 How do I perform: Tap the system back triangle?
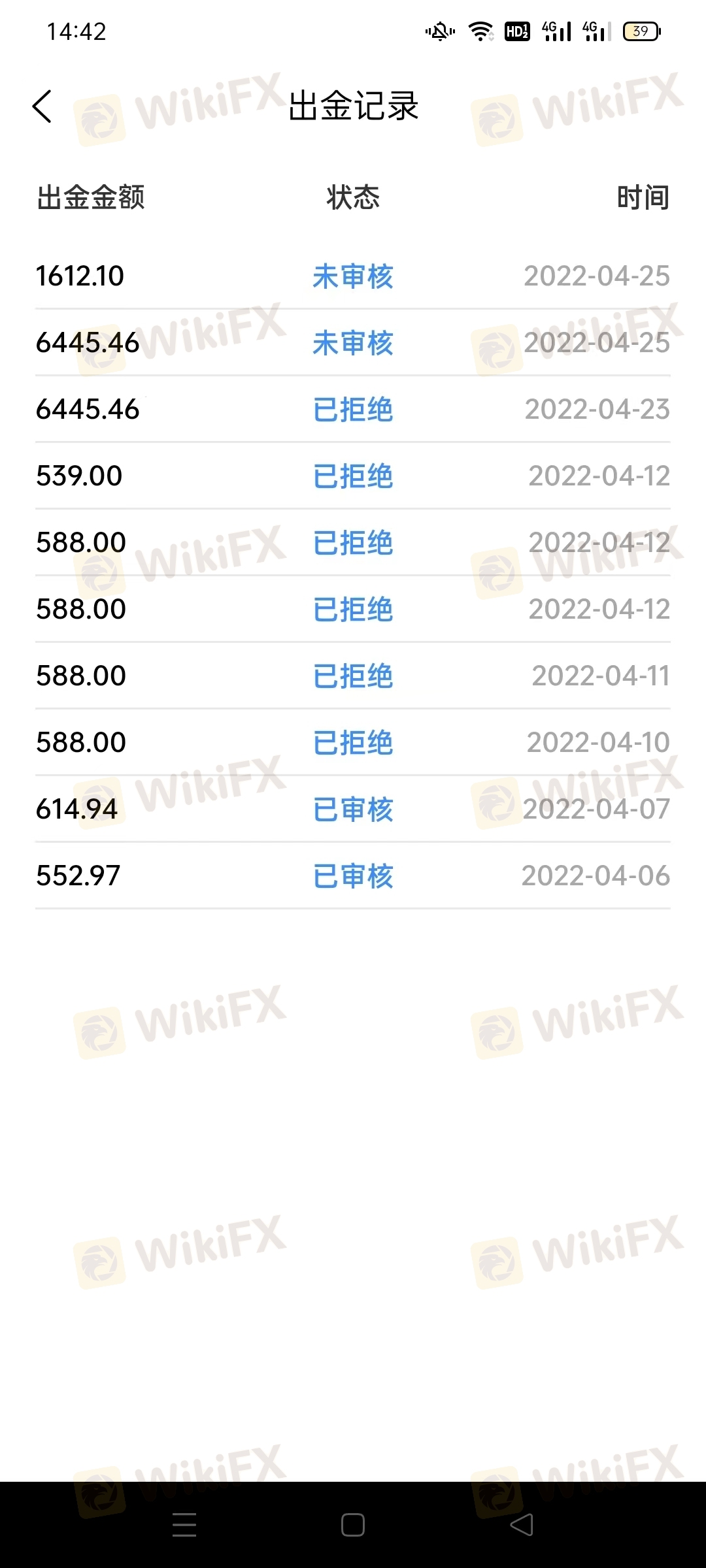pyautogui.click(x=521, y=1525)
